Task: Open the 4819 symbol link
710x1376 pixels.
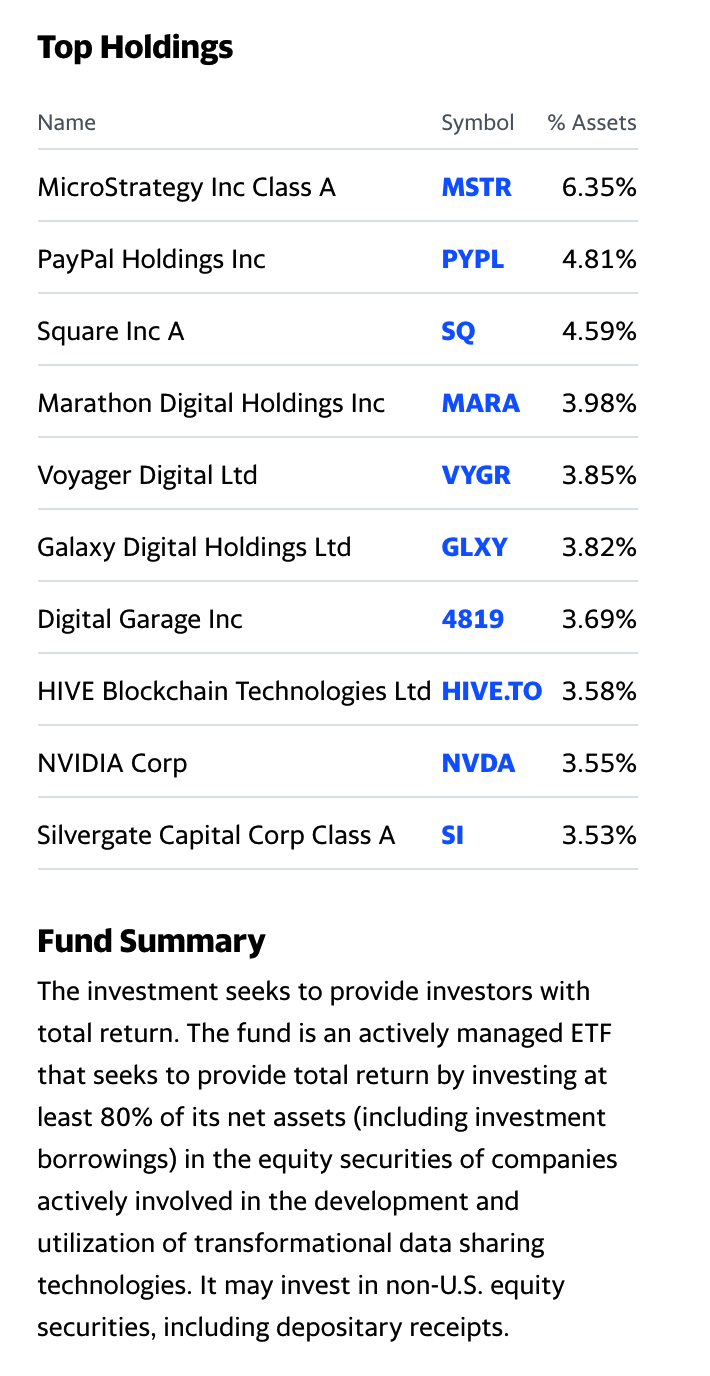Action: [472, 619]
